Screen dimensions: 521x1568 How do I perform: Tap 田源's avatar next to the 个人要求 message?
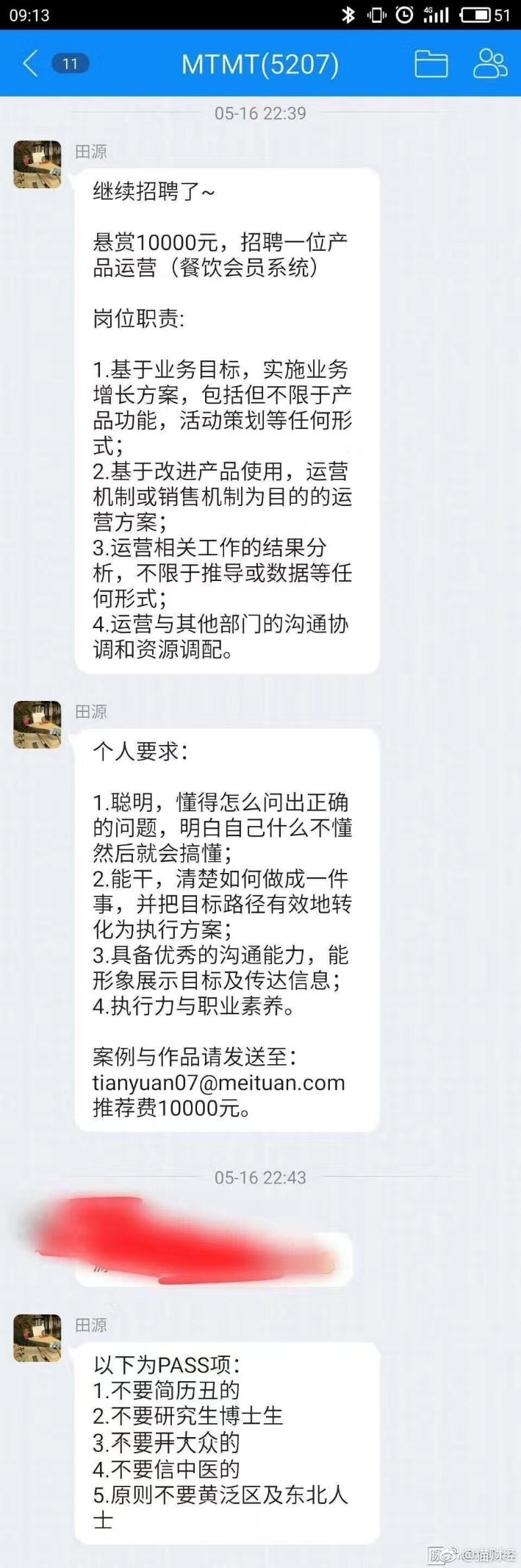[37, 725]
